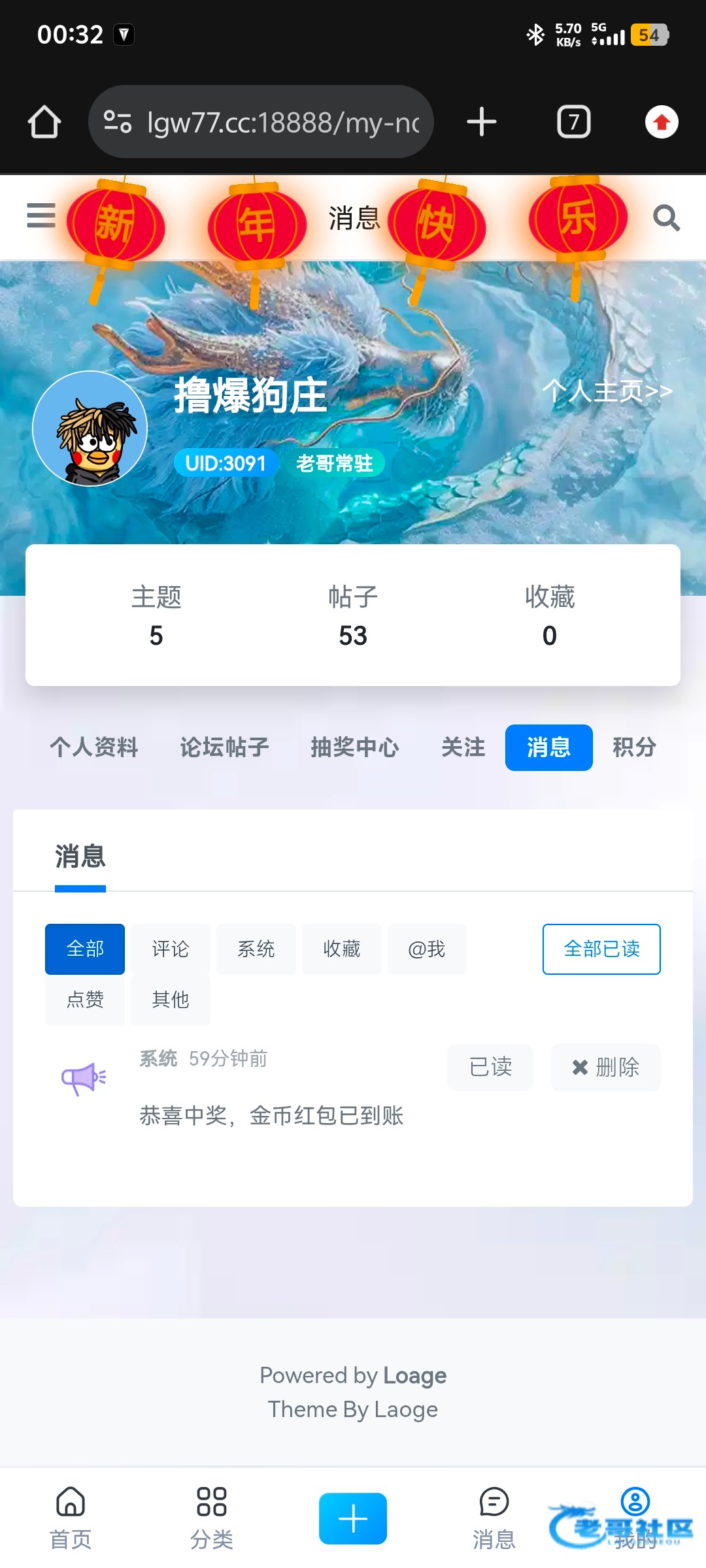
Task: Filter messages by 系统
Action: click(256, 949)
